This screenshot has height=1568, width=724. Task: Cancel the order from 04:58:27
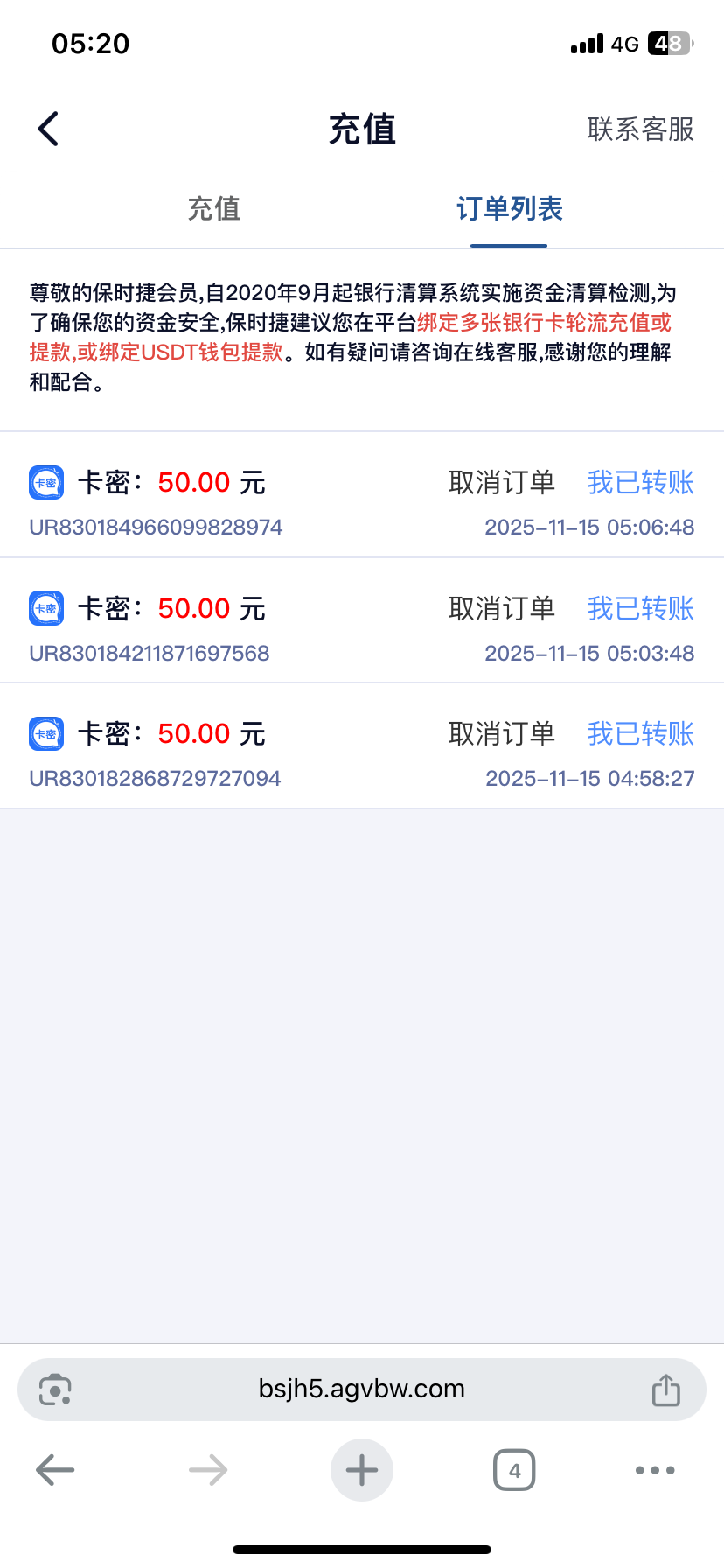501,733
